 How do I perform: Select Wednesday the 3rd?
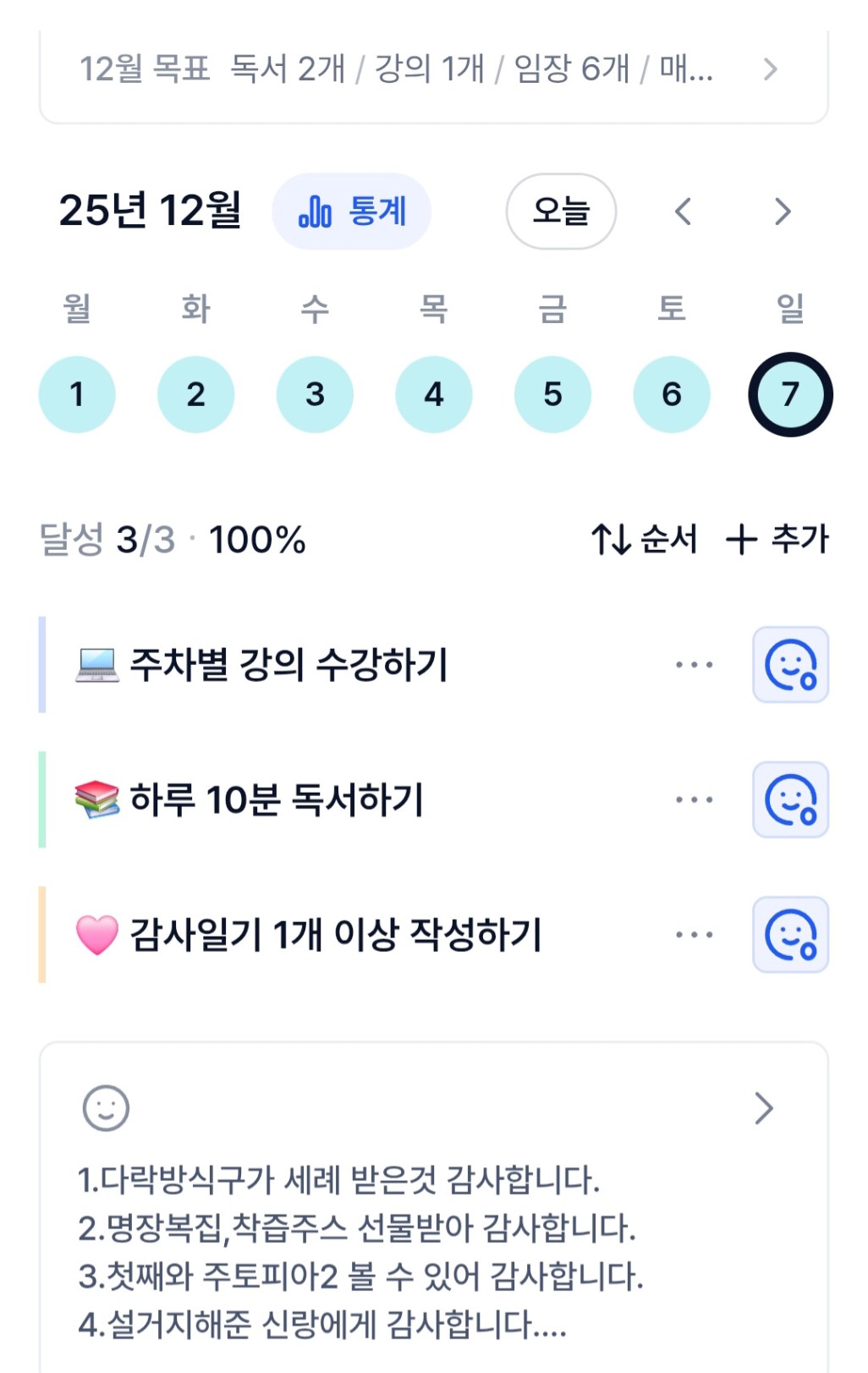tap(315, 394)
